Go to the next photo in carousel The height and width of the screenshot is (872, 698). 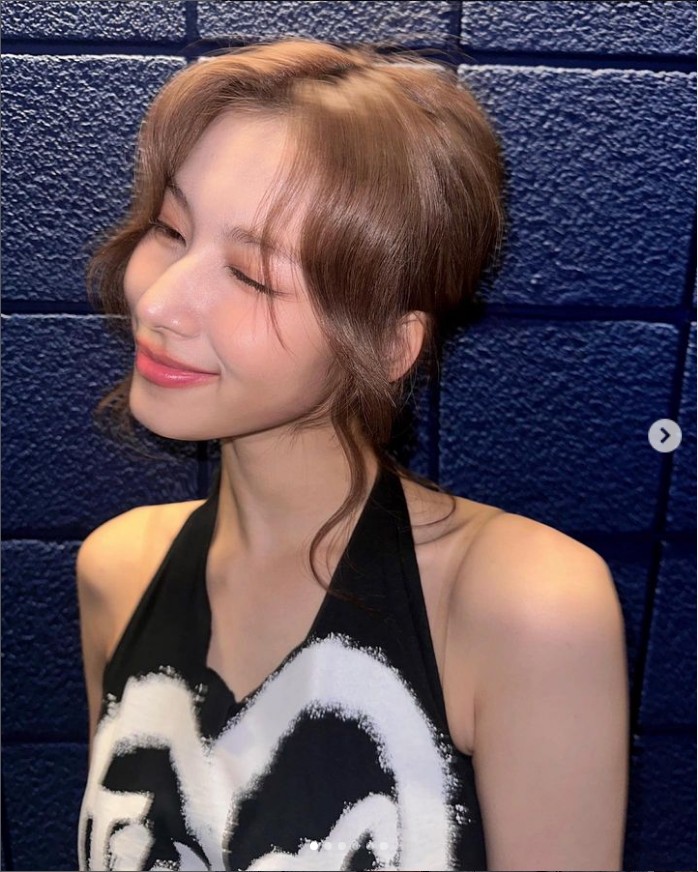tap(665, 435)
